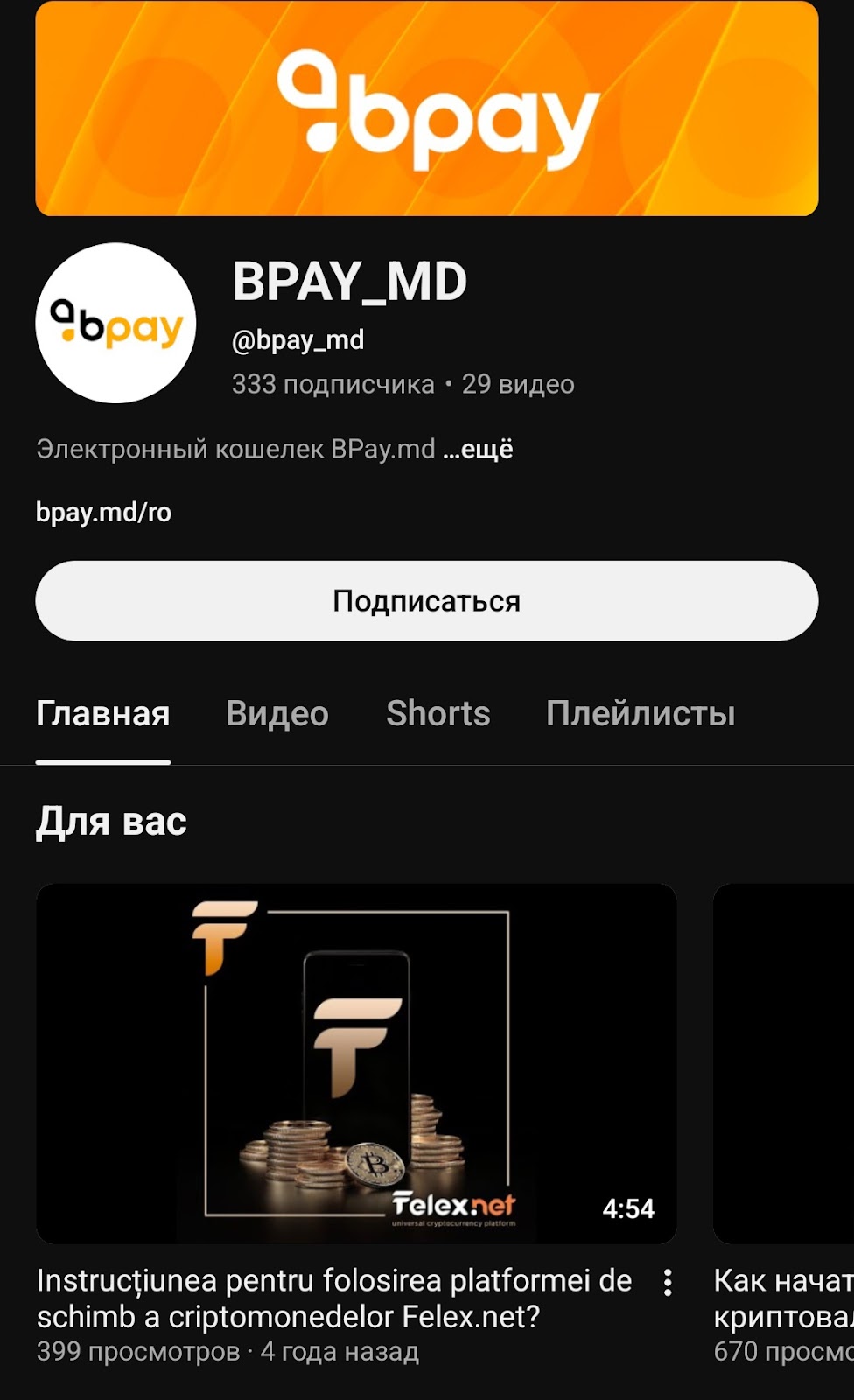Select the Главная tab
Image resolution: width=854 pixels, height=1400 pixels.
coord(101,713)
